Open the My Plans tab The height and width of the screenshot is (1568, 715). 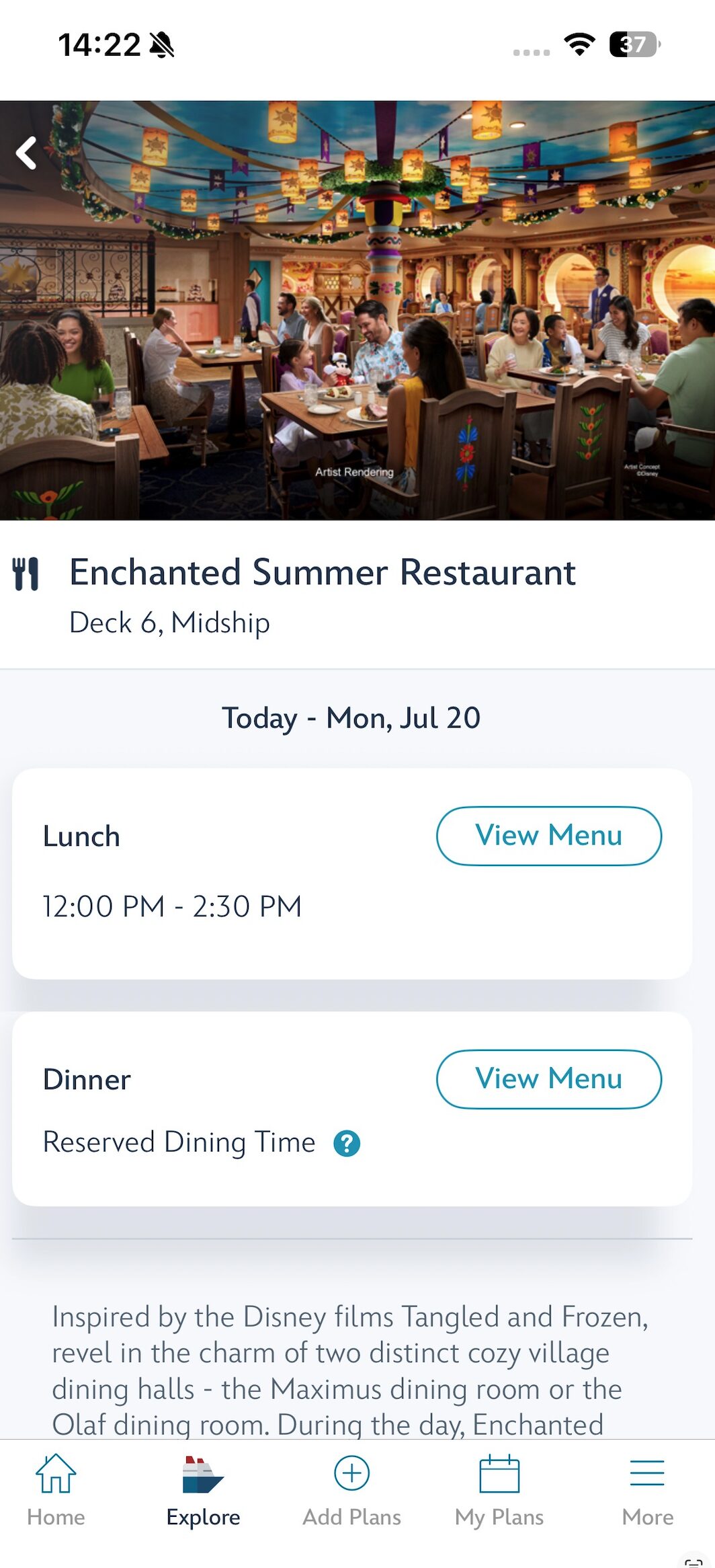[x=499, y=1490]
